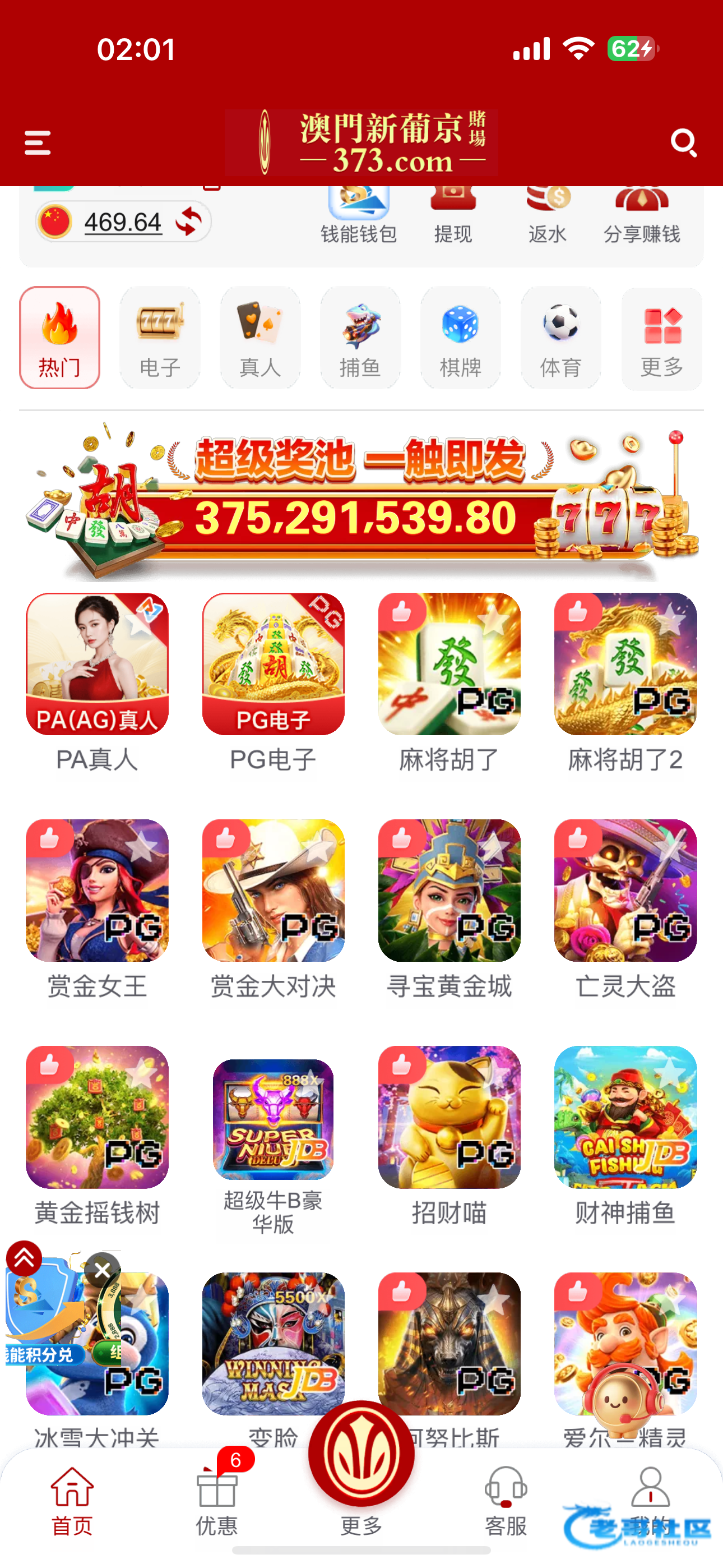Select the 体育 category
The width and height of the screenshot is (723, 1568).
(x=561, y=338)
